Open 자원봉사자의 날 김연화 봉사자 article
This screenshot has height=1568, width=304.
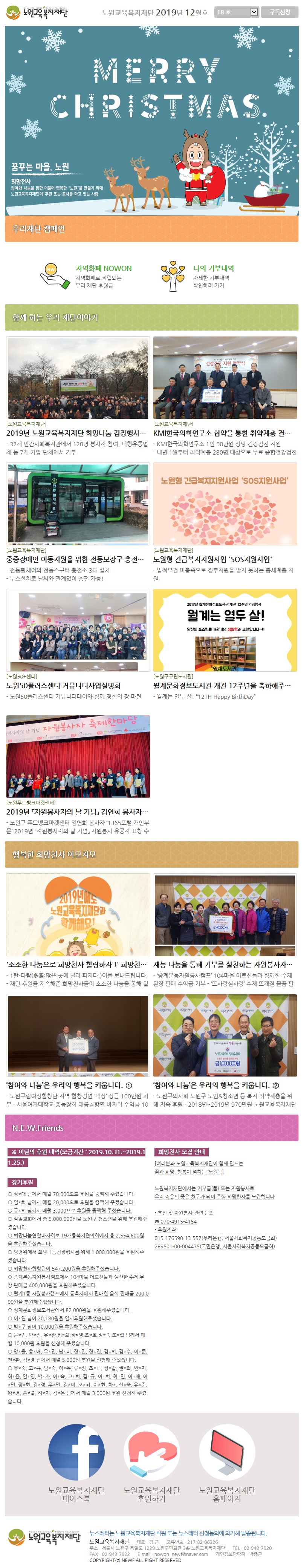tap(77, 812)
